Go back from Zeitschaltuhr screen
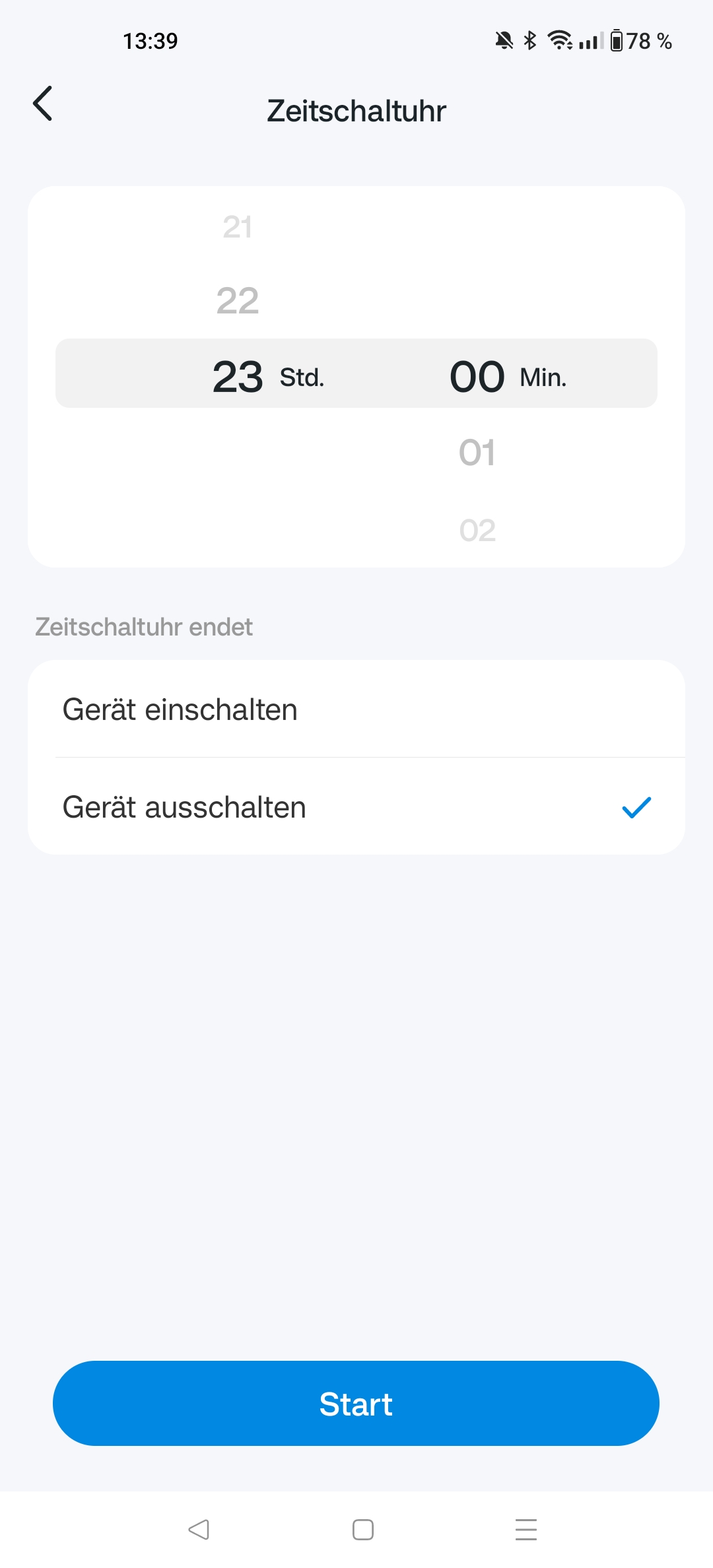 [x=43, y=104]
